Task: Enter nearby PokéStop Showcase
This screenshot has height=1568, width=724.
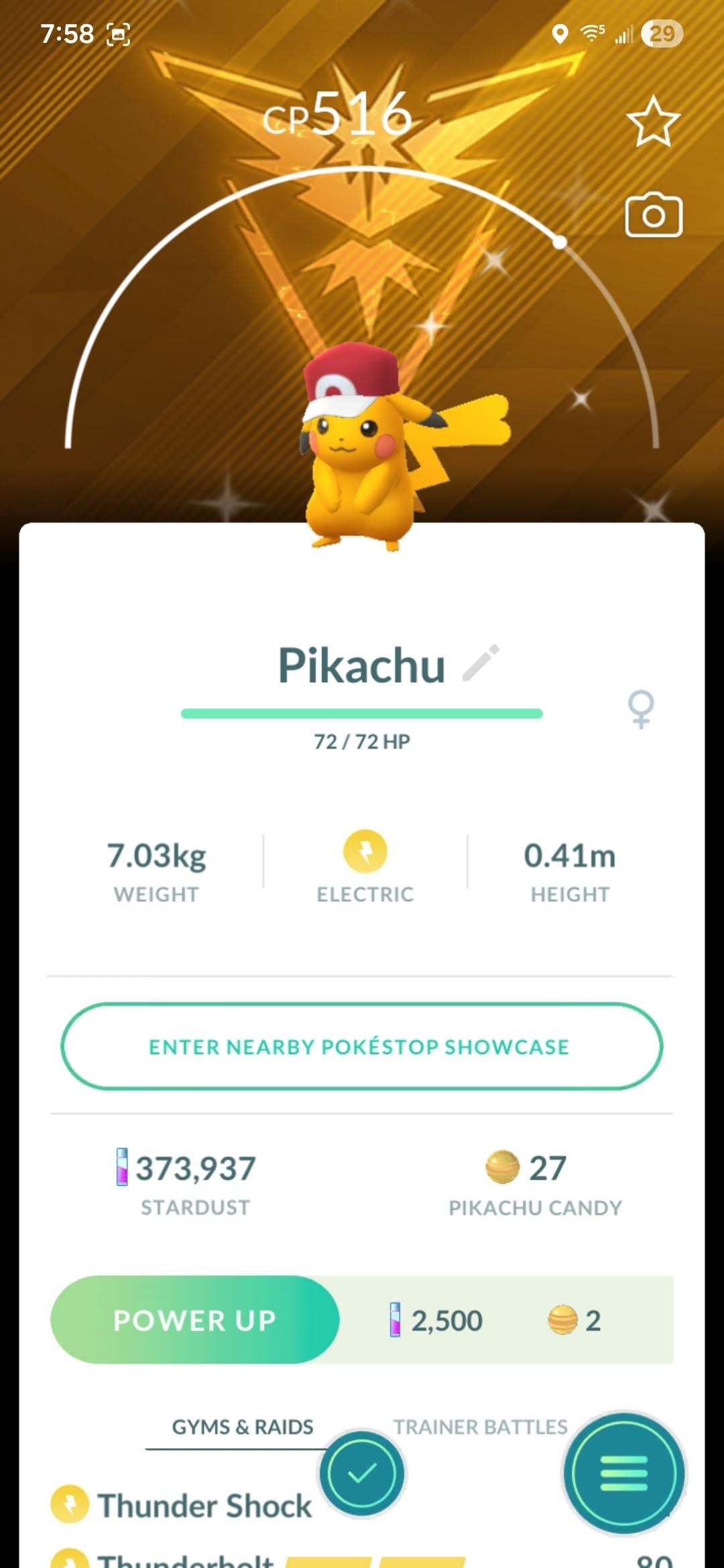Action: [362, 1046]
